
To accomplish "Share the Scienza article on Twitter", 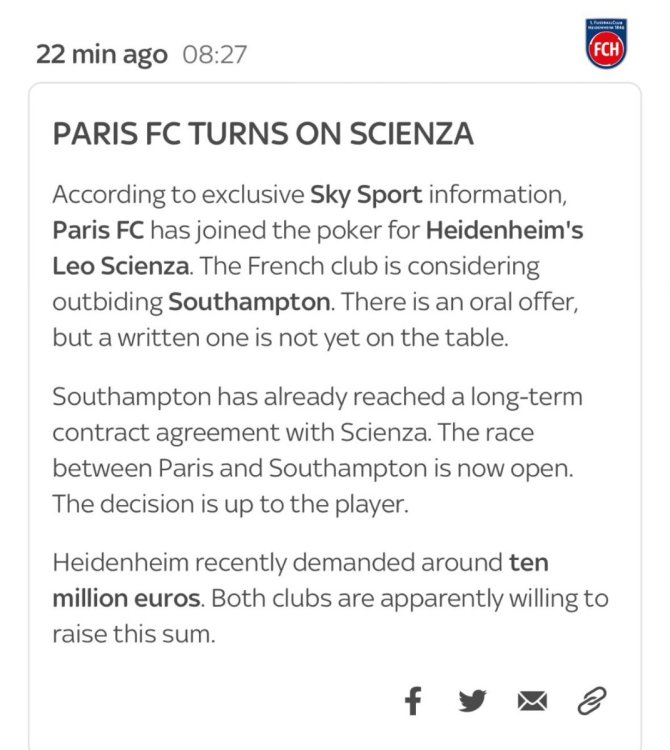I will click(472, 701).
